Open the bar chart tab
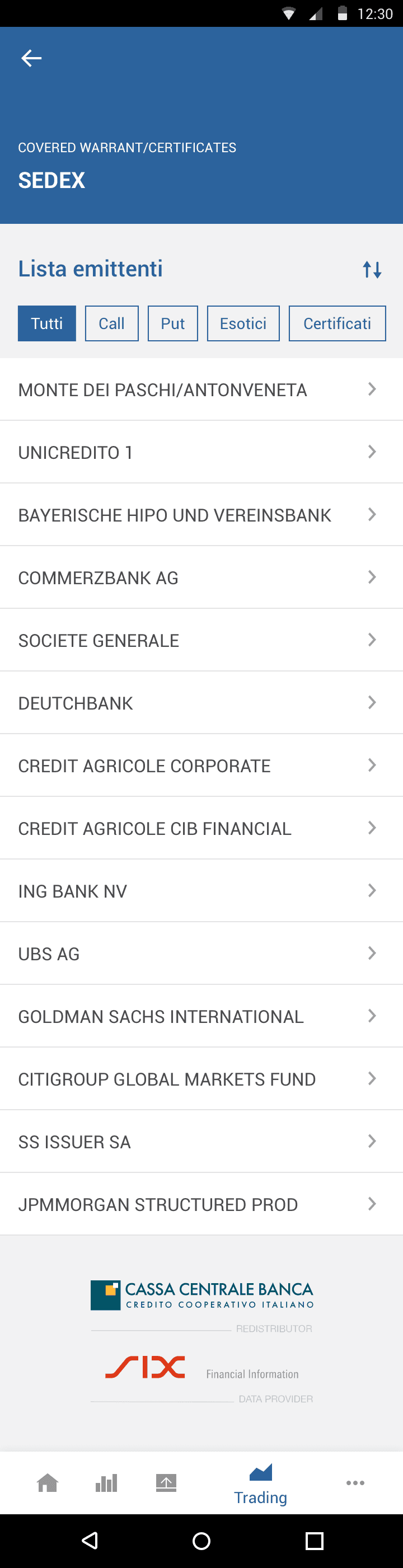The height and width of the screenshot is (1568, 403). click(106, 1483)
